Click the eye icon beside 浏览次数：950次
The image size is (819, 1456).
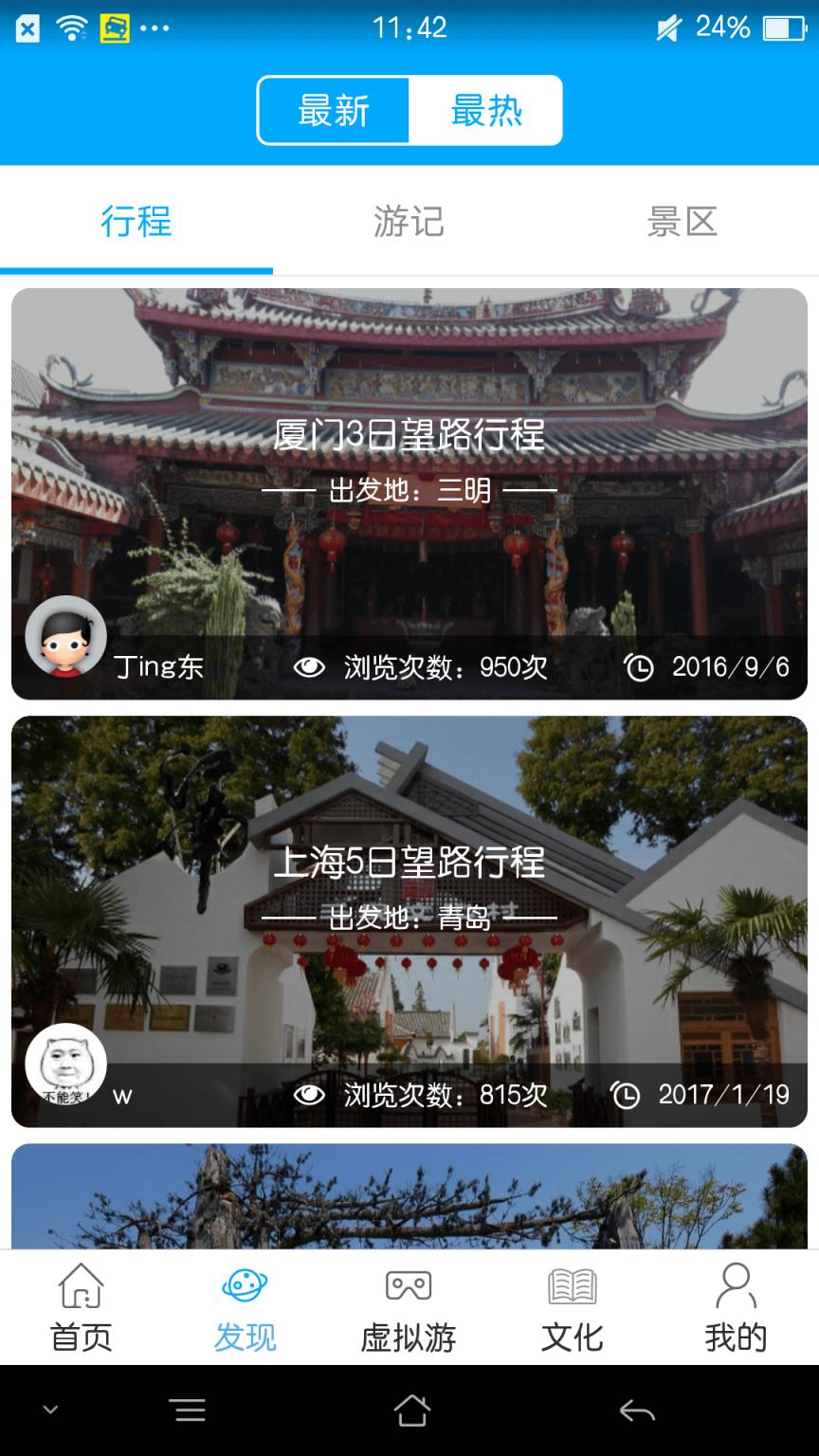312,667
